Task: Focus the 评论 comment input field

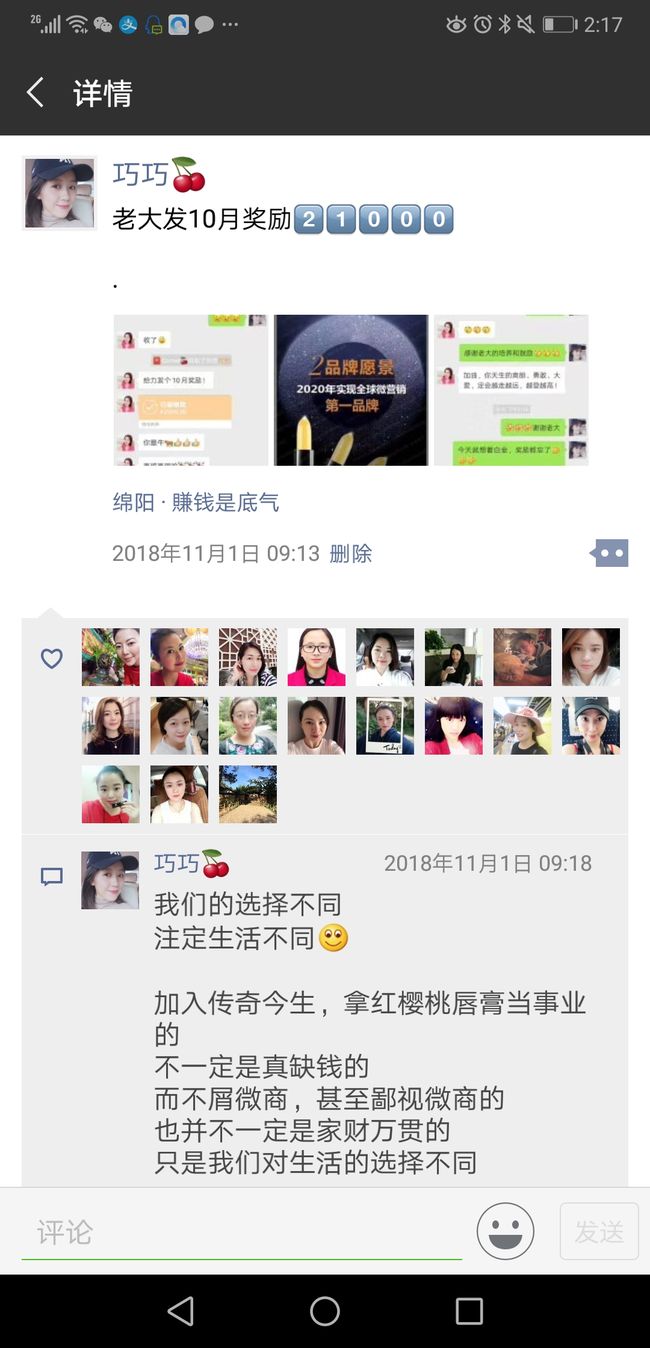Action: 242,1232
